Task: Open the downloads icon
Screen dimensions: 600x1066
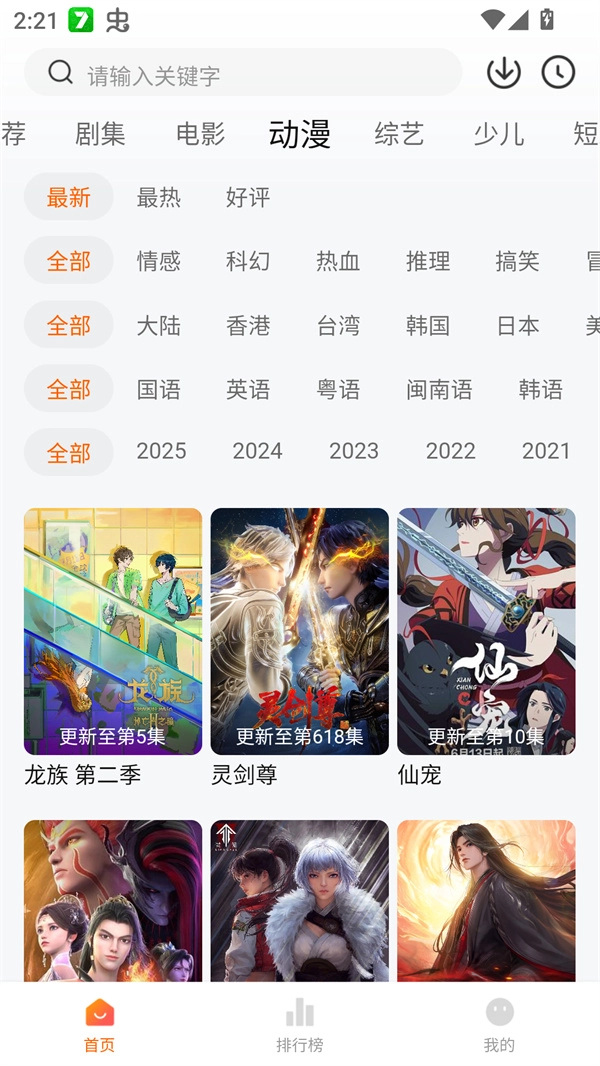Action: tap(504, 72)
